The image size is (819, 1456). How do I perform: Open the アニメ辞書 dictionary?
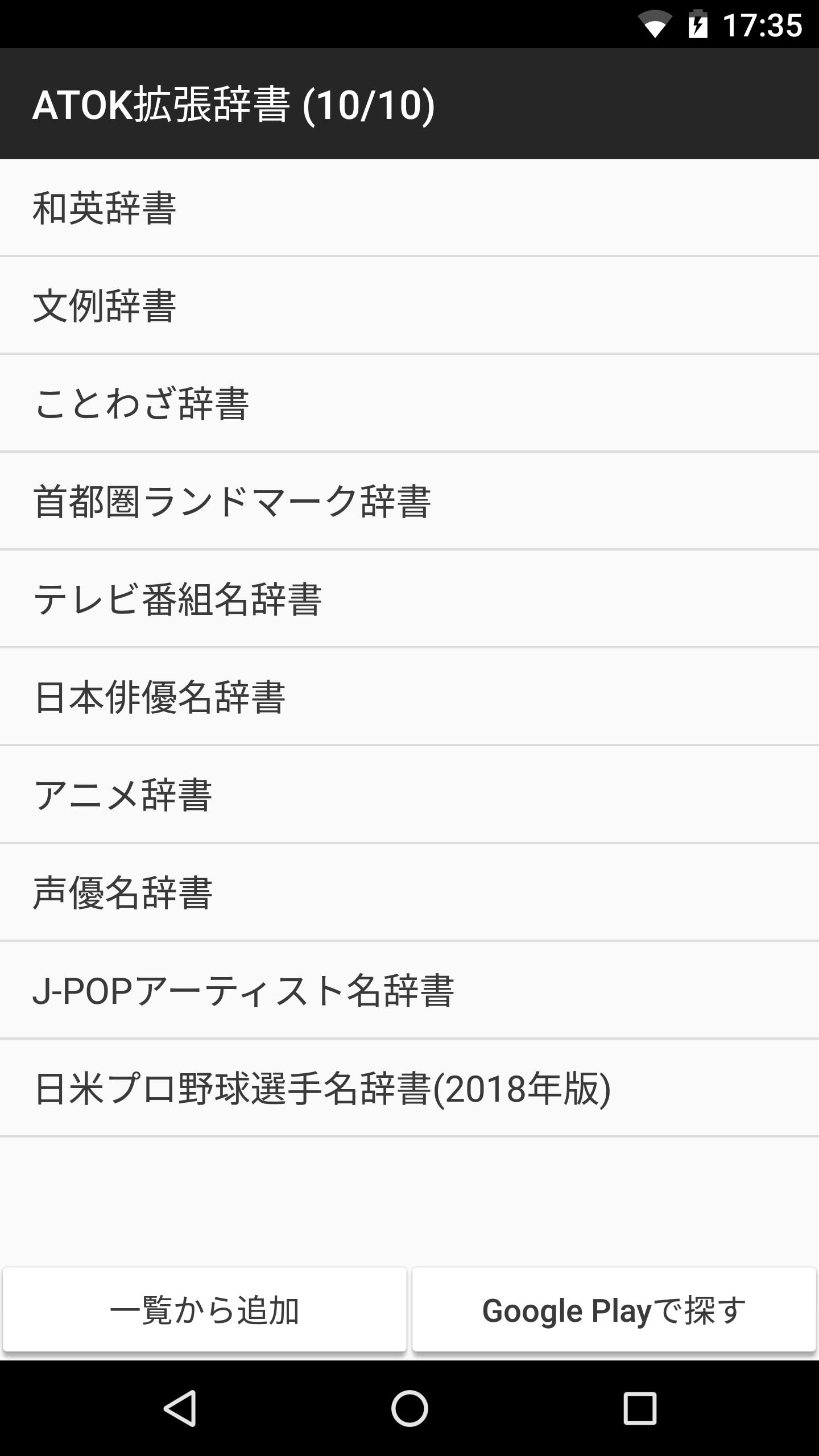click(409, 795)
